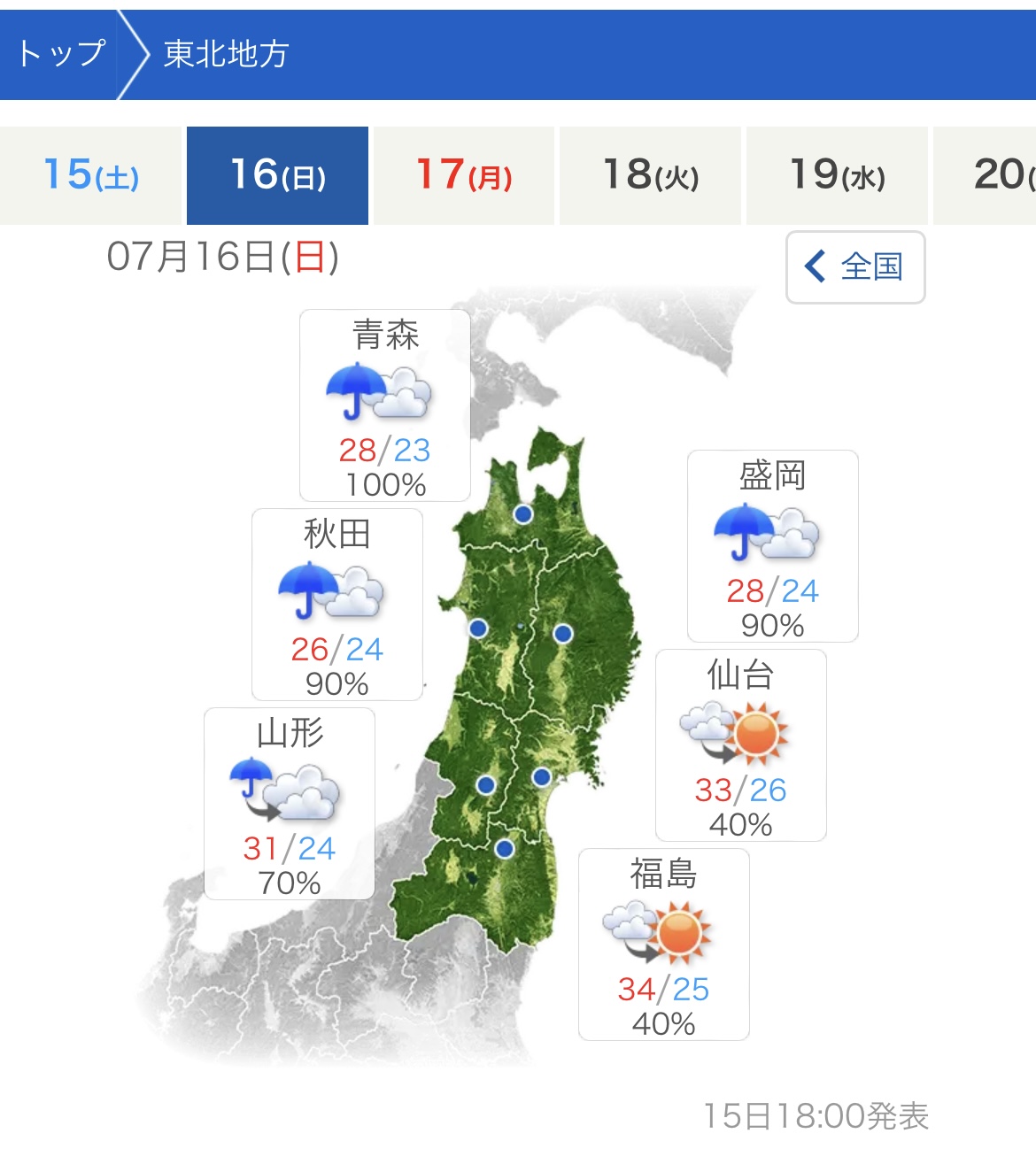View the 19(水) forecast tab
Screen dimensions: 1036x1149
coord(837,175)
